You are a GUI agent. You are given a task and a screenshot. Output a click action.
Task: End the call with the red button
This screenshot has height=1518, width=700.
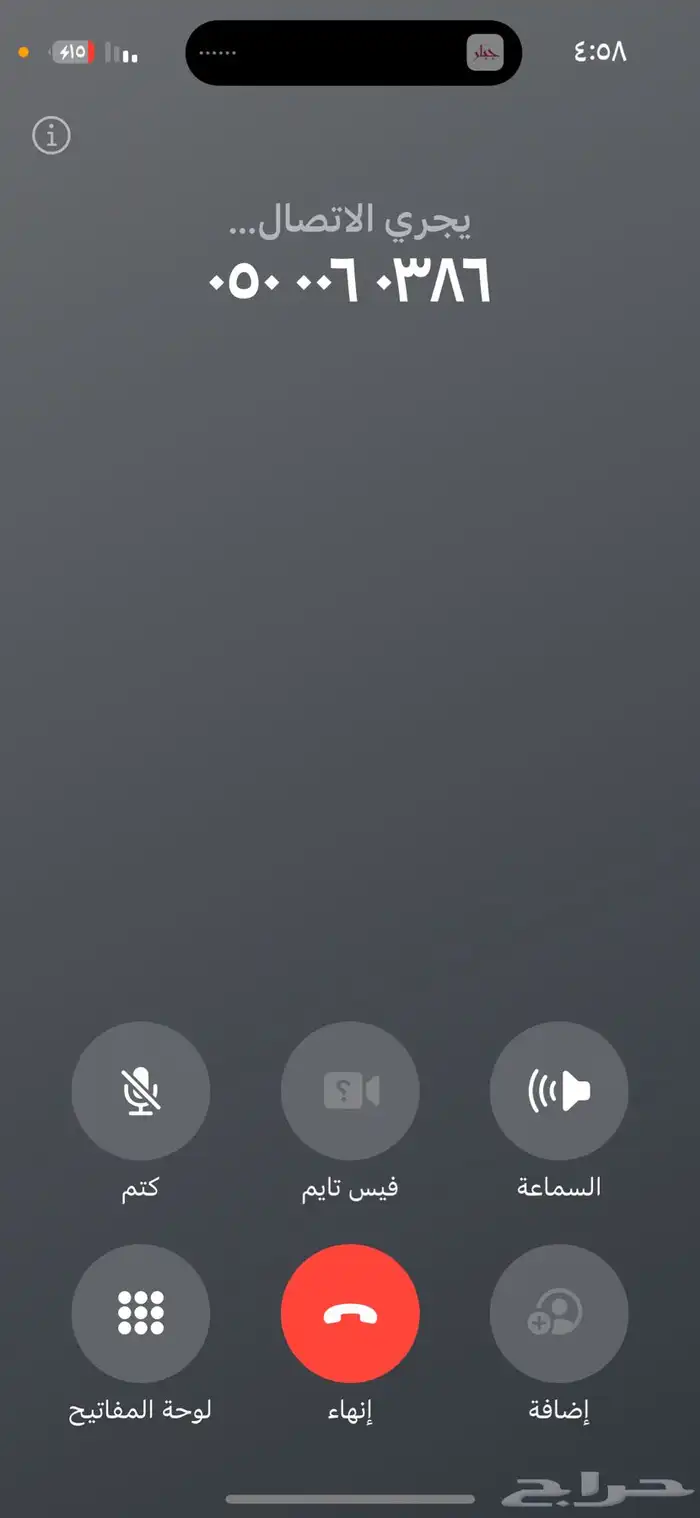tap(350, 1313)
